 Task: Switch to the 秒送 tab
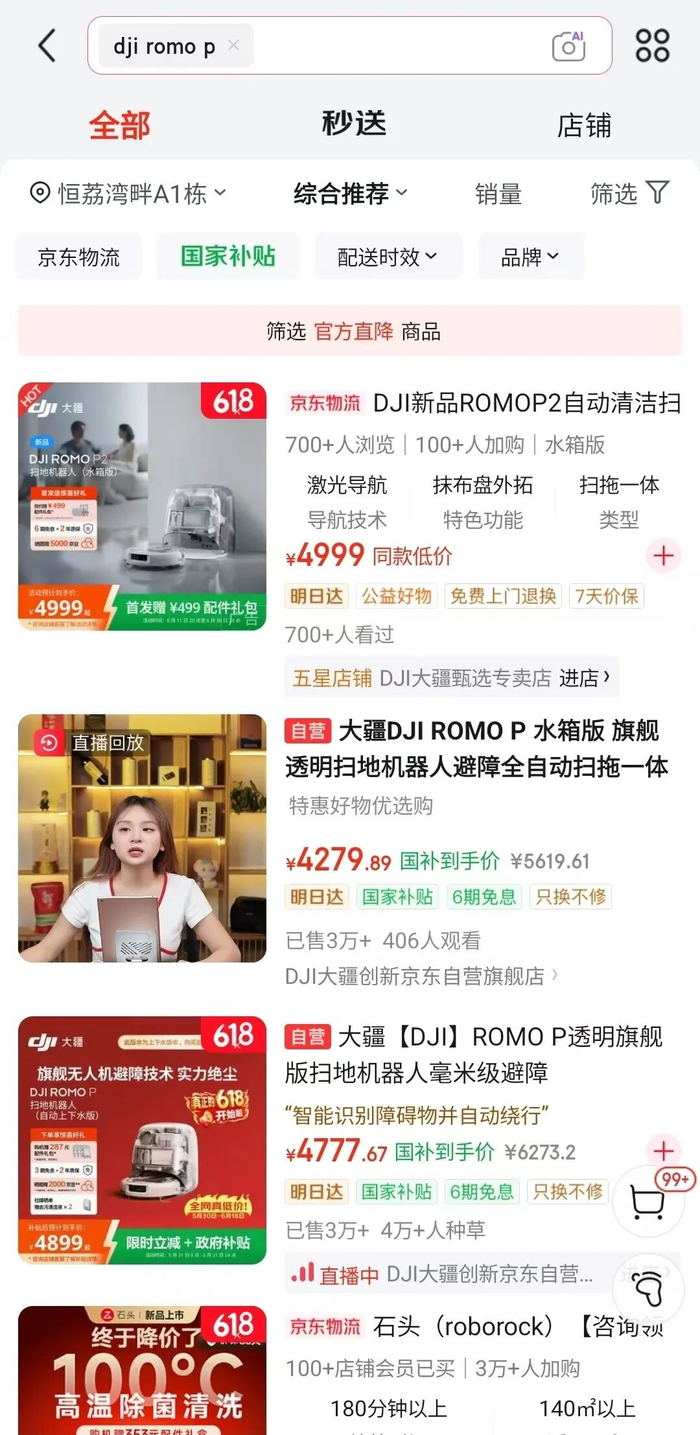pos(354,124)
